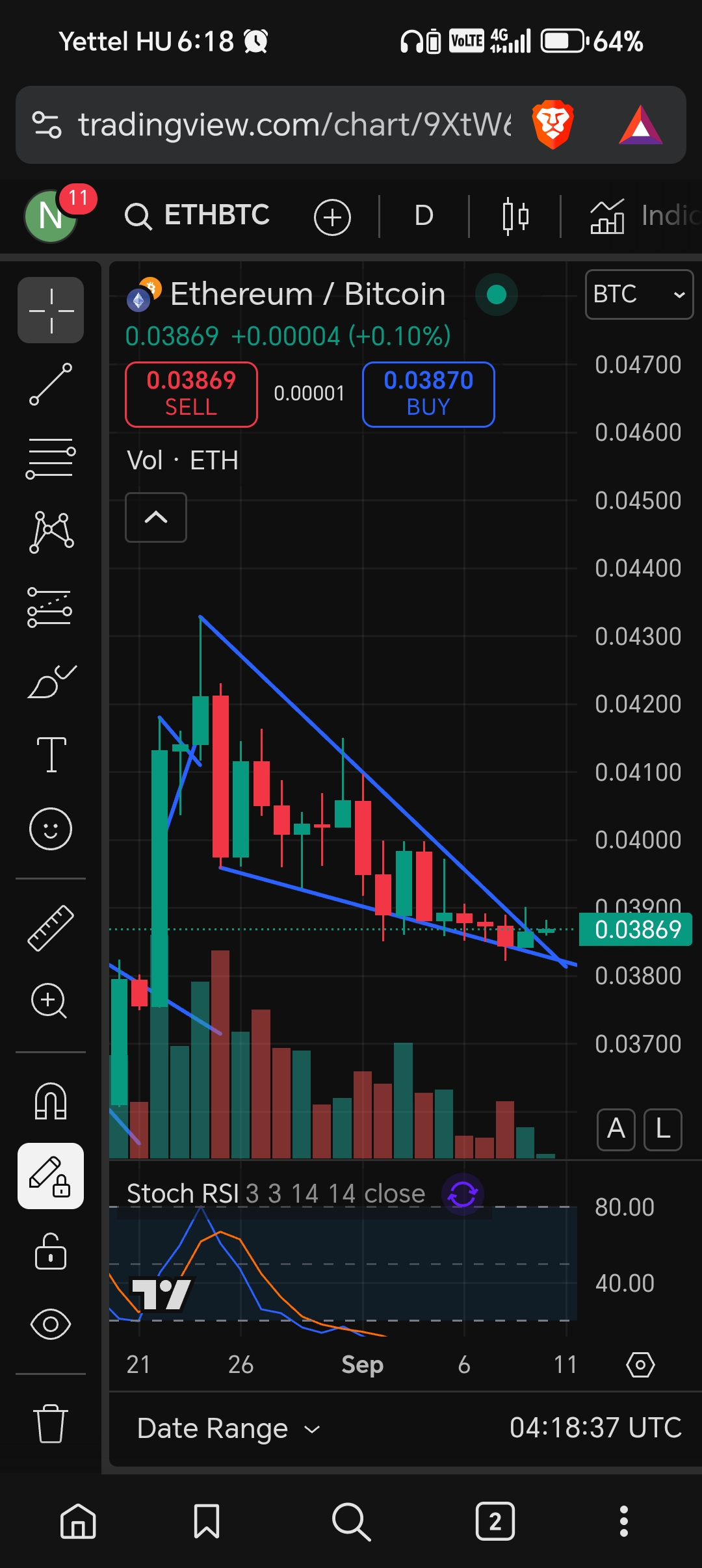Open the emoji sticker tool
This screenshot has height=1568, width=702.
coord(51,829)
